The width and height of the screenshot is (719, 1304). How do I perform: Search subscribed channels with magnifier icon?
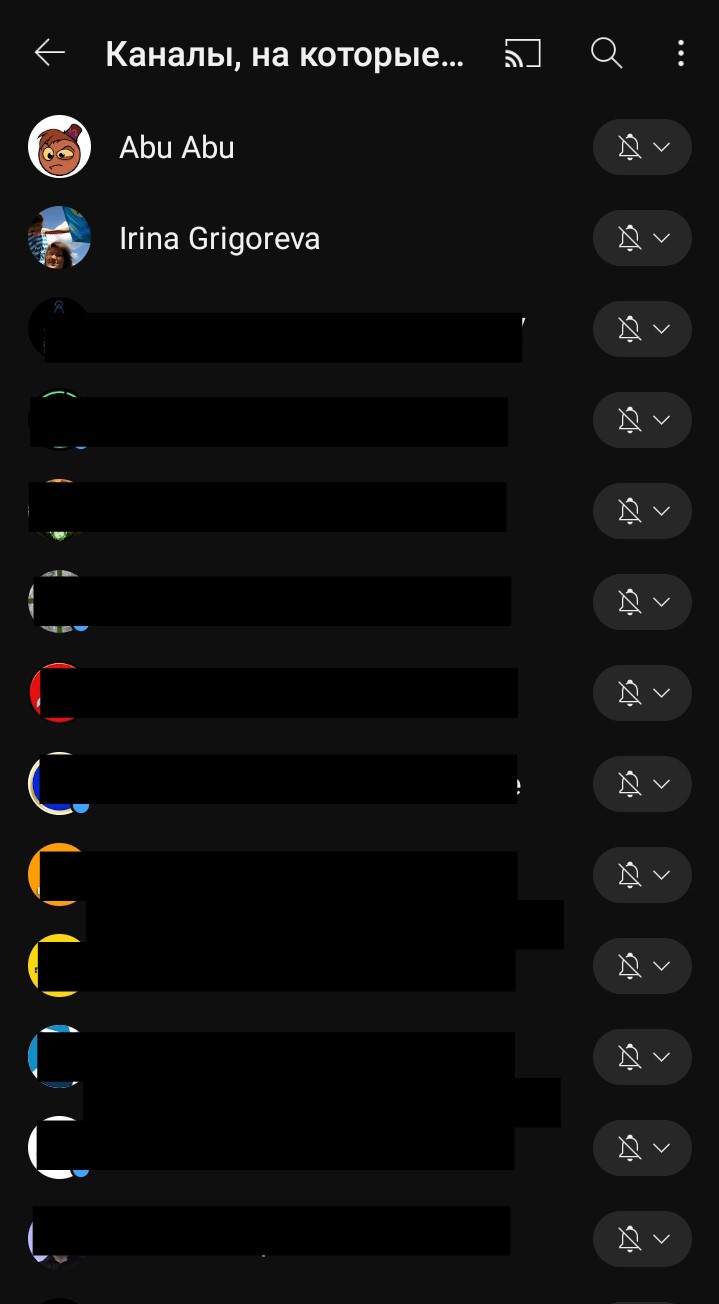click(x=606, y=53)
